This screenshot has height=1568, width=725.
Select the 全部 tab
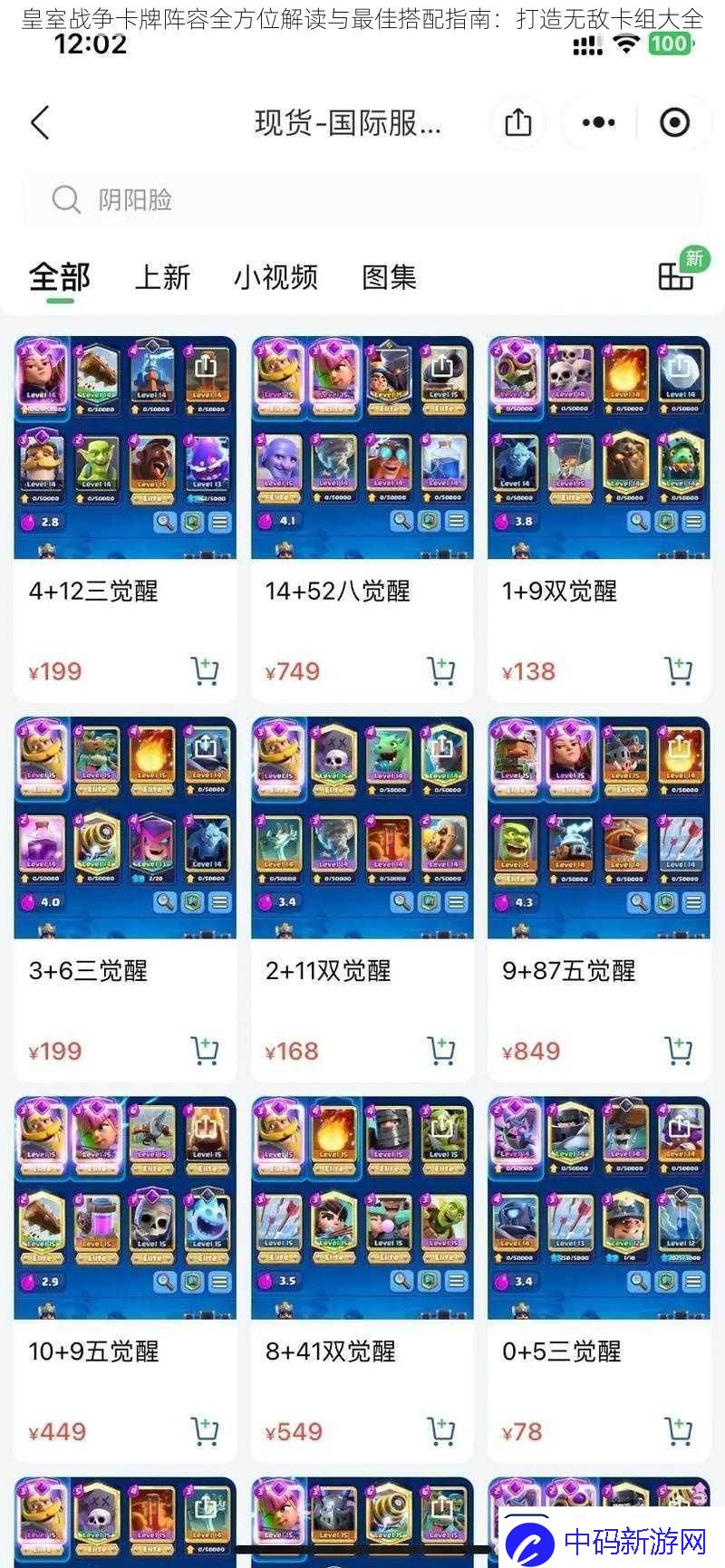coord(60,277)
